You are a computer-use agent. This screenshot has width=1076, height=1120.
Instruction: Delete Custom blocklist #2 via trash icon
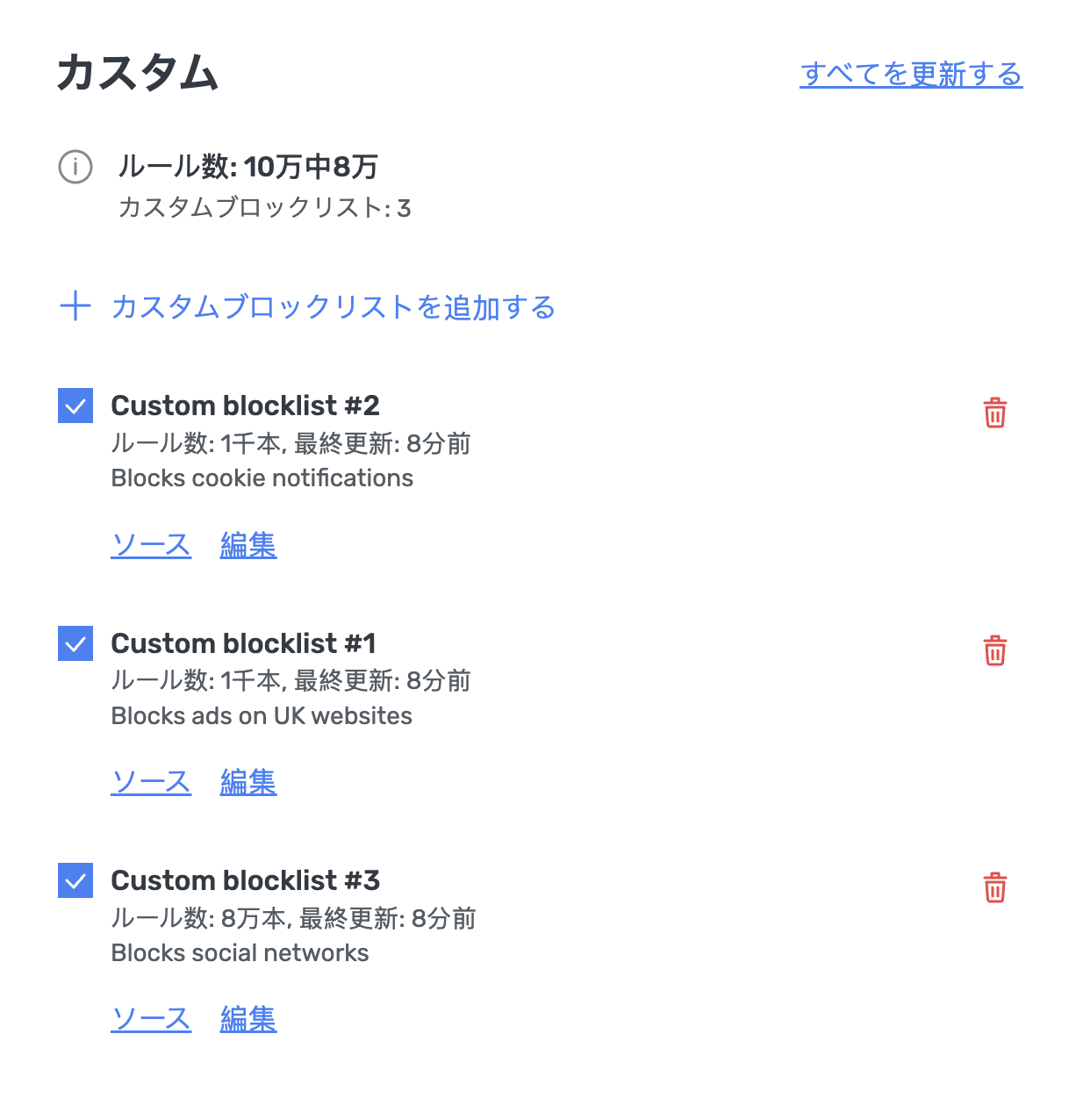[994, 413]
